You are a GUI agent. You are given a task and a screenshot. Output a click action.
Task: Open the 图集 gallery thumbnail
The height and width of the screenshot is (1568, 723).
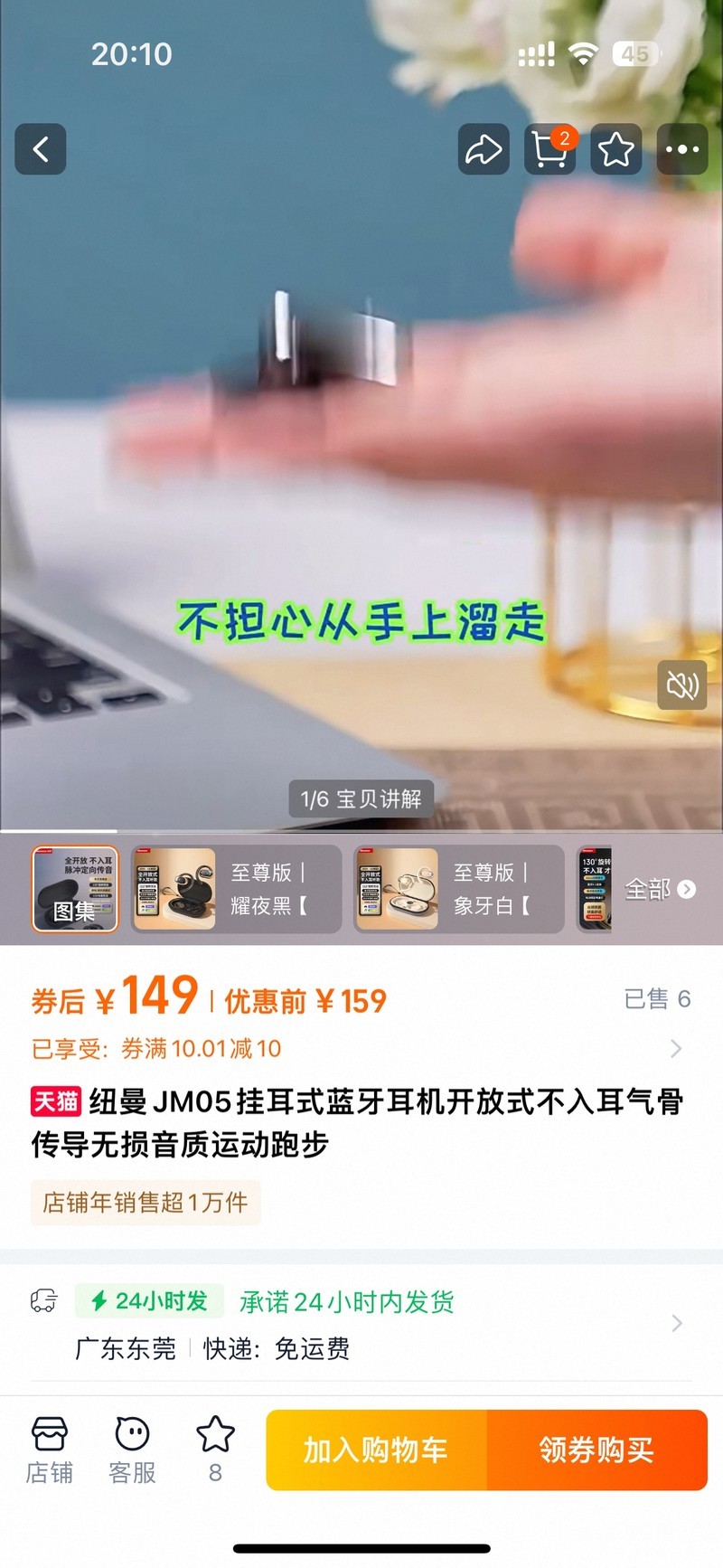pos(75,889)
